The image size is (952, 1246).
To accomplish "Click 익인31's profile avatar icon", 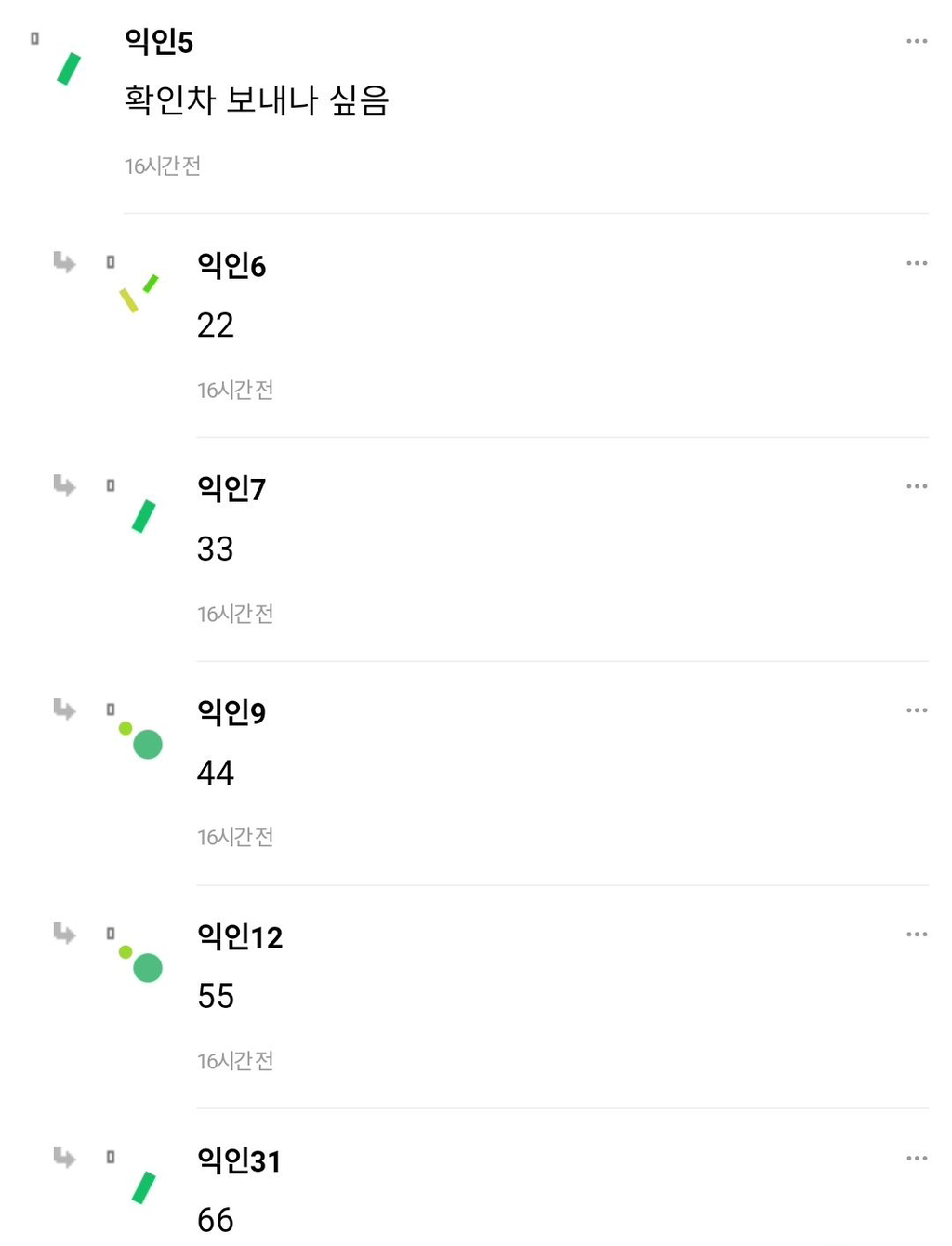I will [144, 1188].
